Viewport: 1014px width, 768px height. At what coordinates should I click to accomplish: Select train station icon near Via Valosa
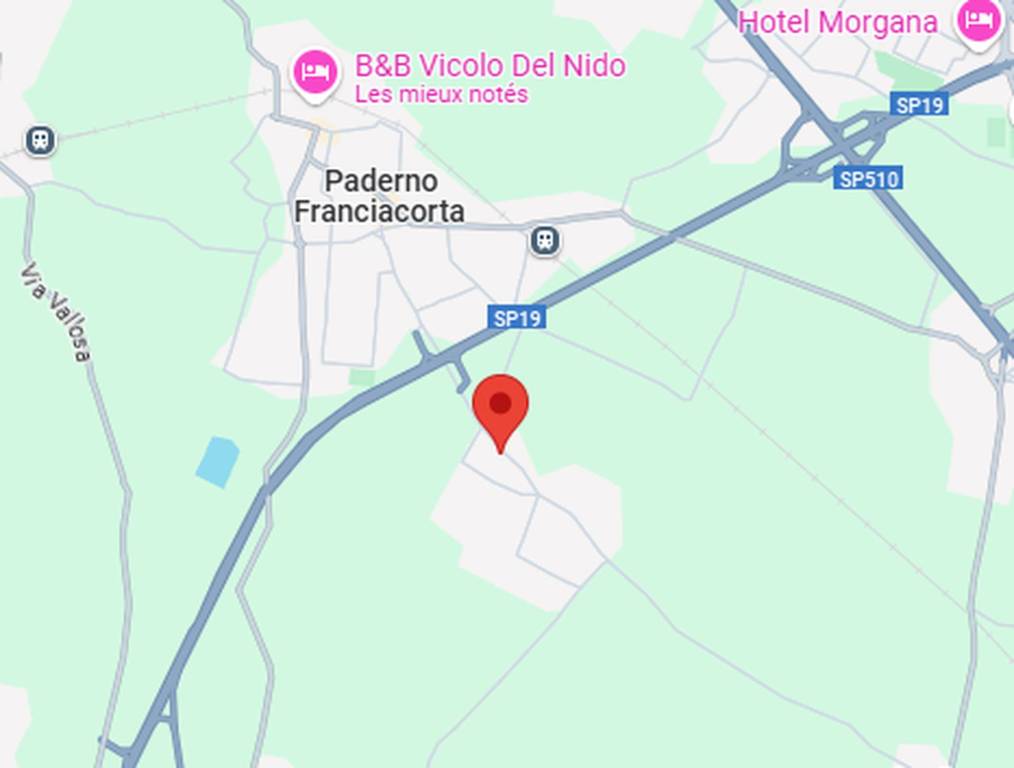pyautogui.click(x=40, y=140)
